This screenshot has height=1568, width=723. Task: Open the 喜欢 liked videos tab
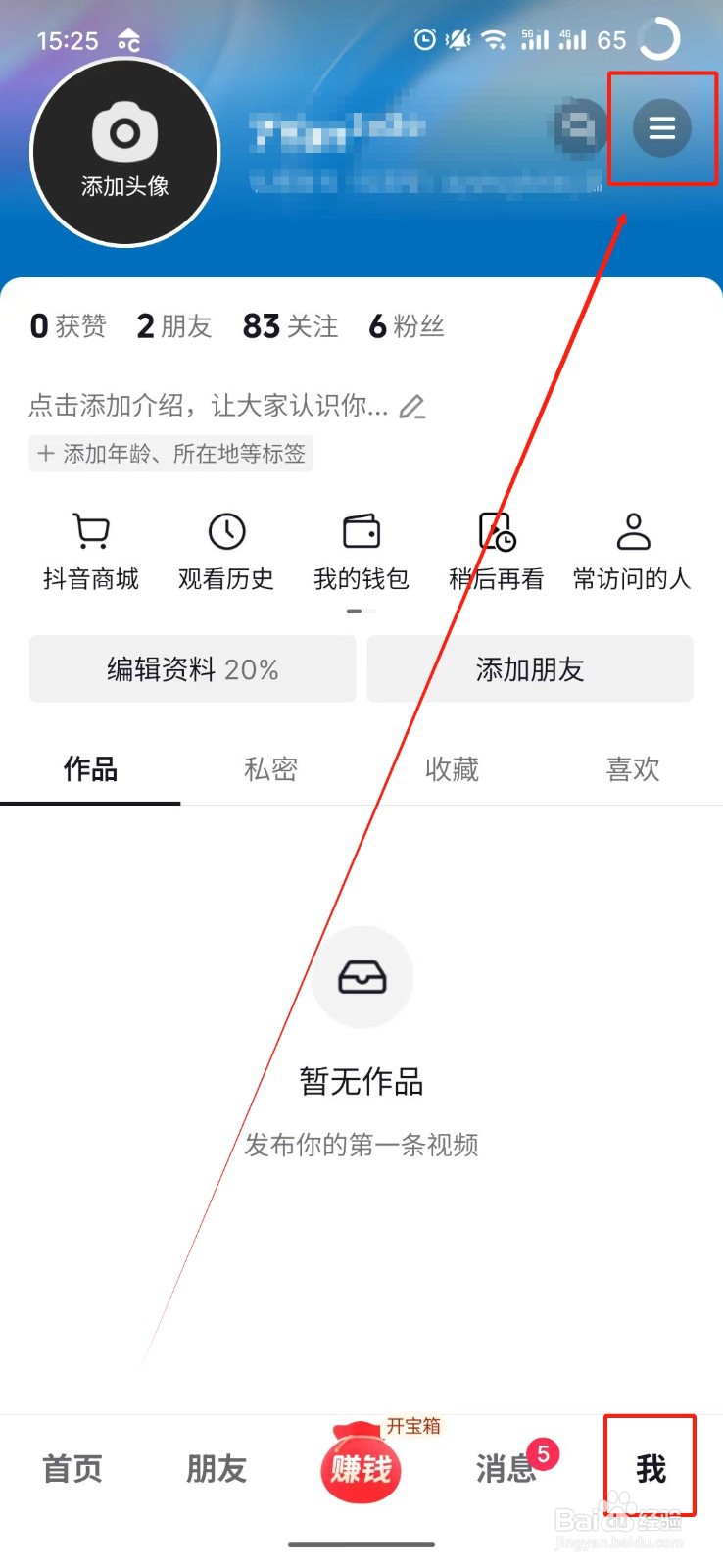[633, 769]
